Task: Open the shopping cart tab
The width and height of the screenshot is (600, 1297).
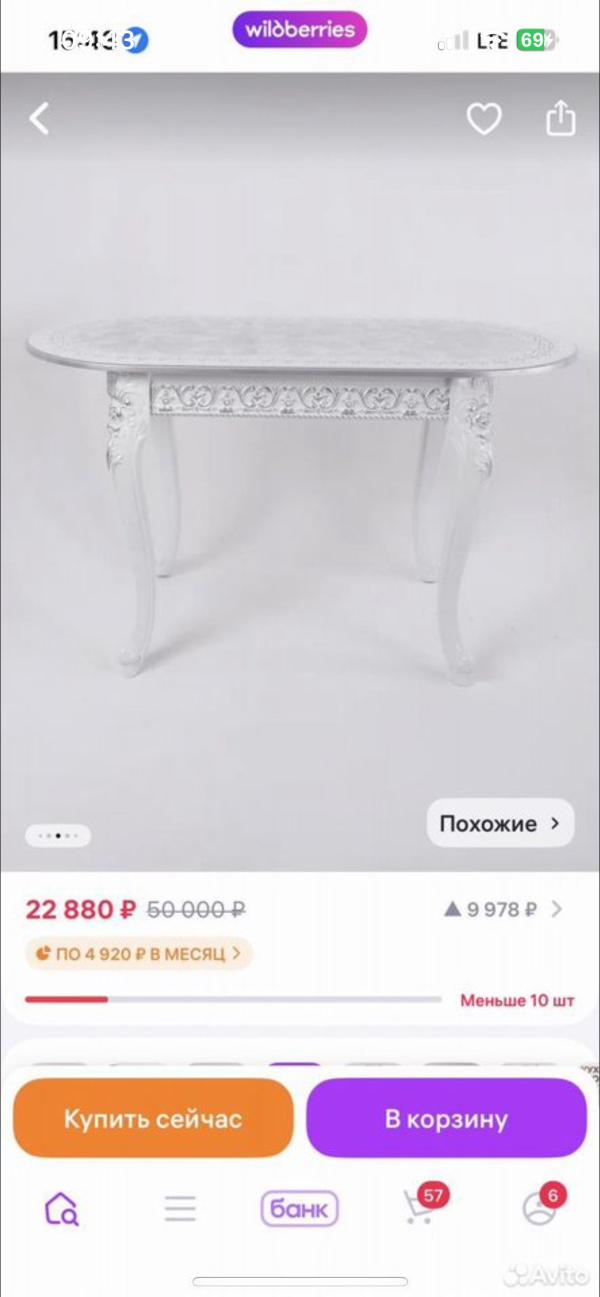Action: point(420,1208)
